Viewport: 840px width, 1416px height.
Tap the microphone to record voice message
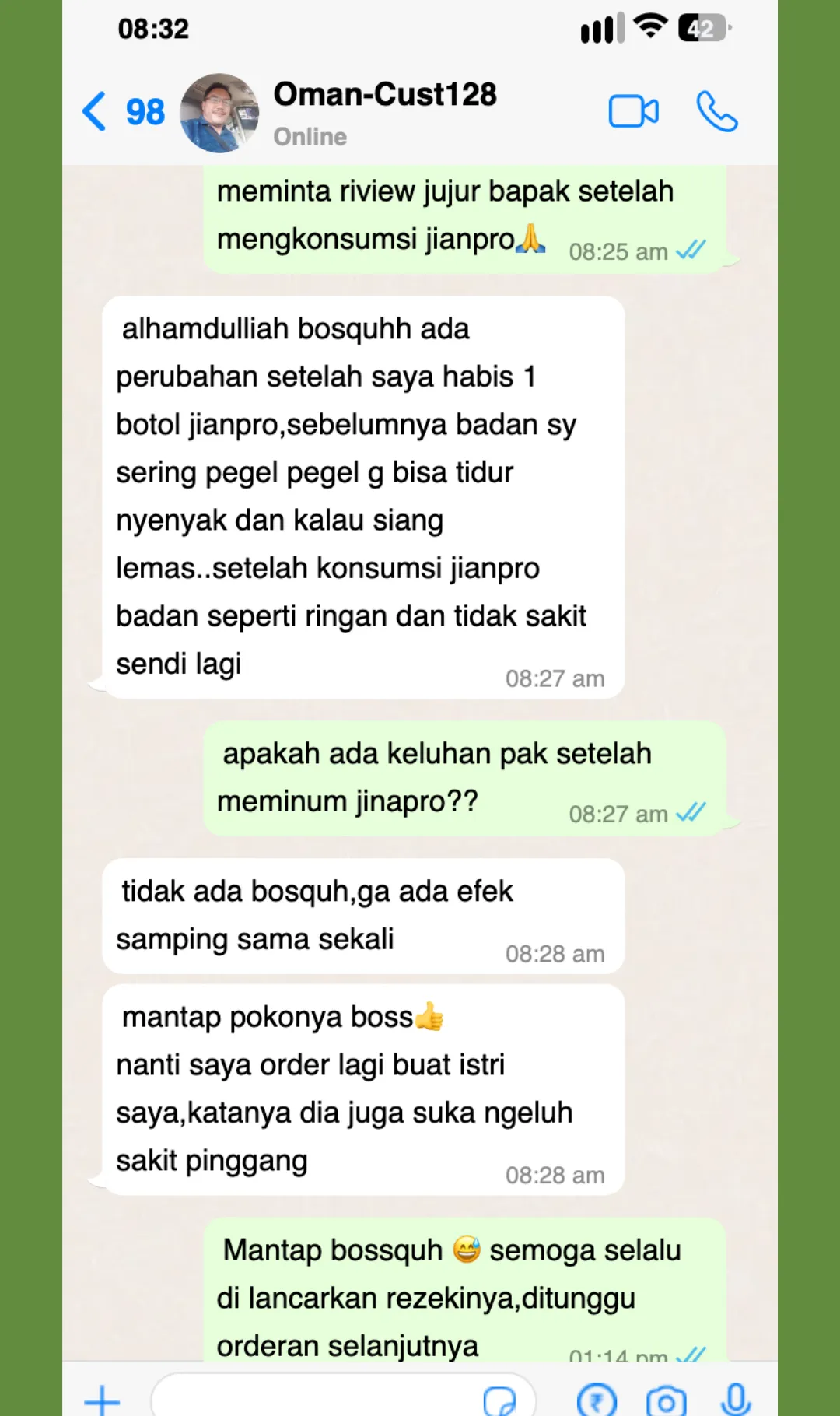(x=735, y=1400)
